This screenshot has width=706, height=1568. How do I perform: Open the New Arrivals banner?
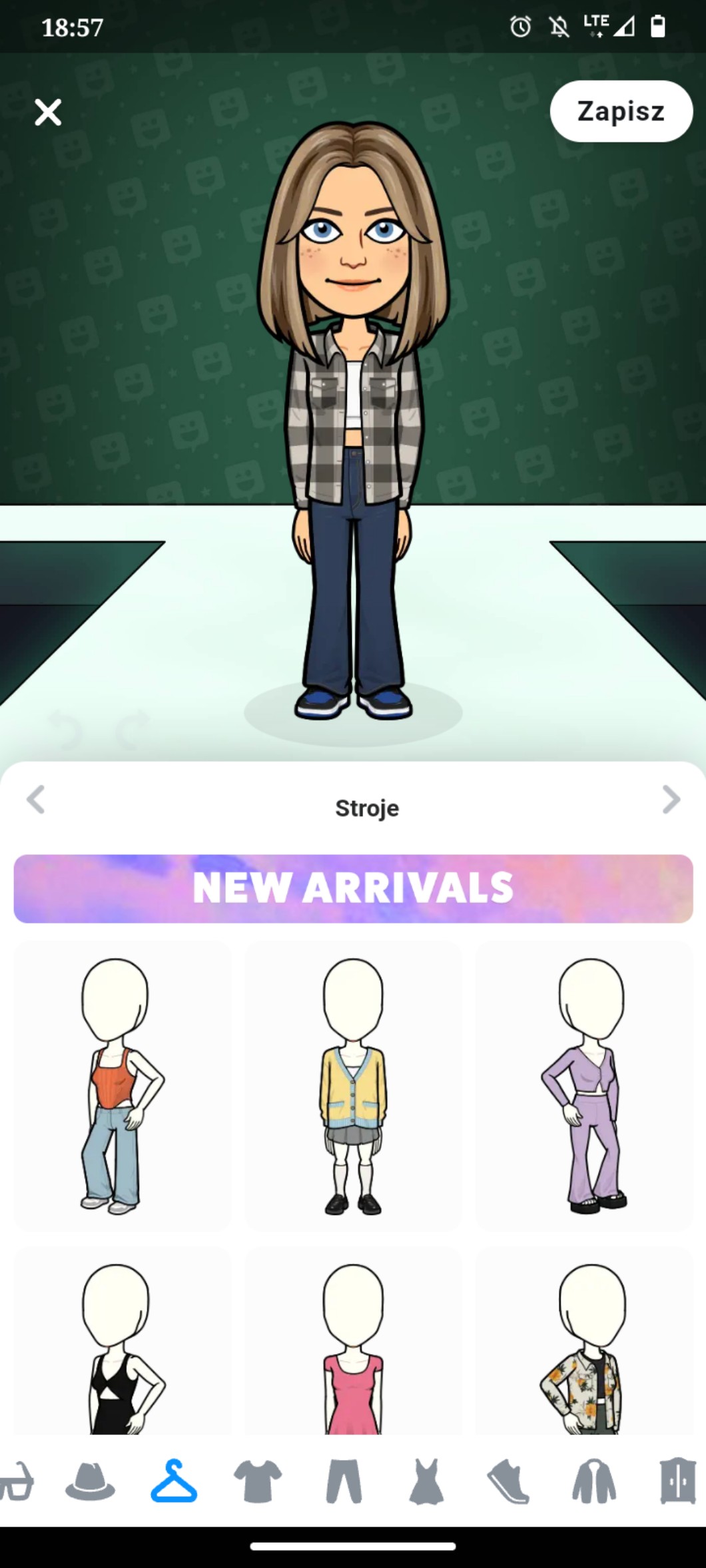353,888
